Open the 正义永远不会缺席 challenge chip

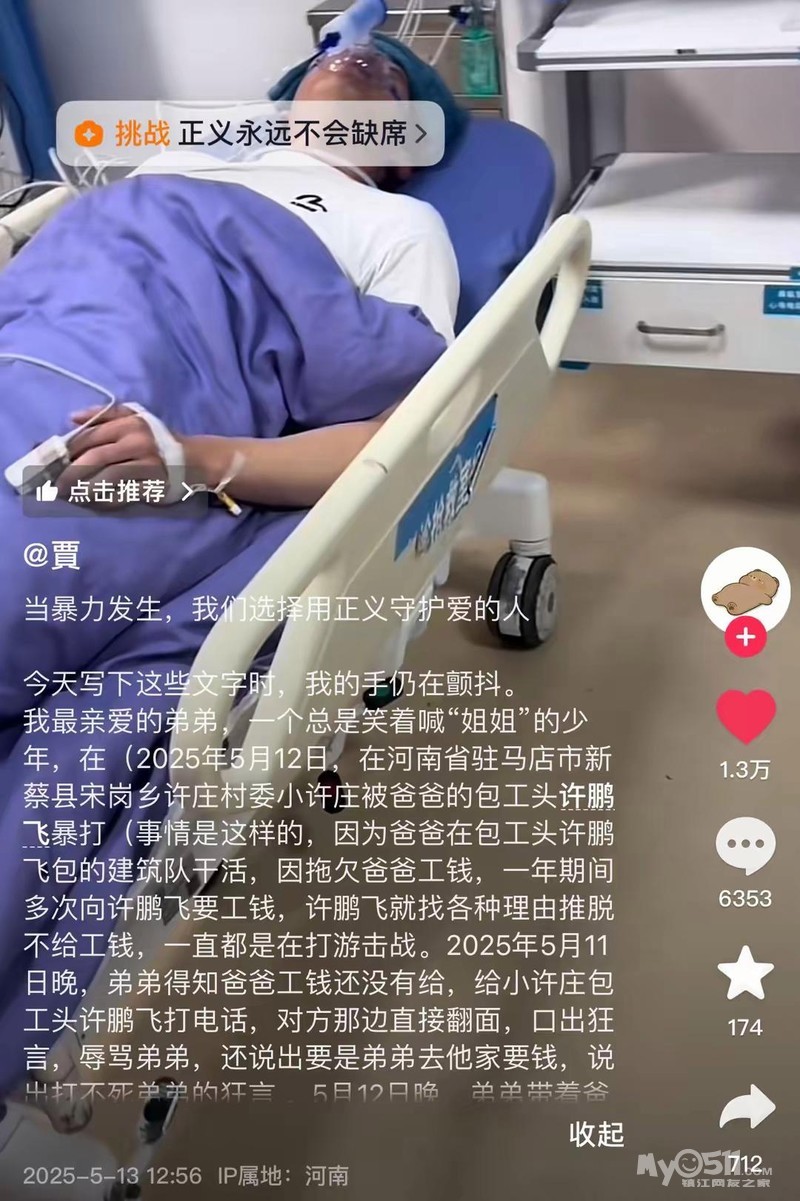(250, 134)
